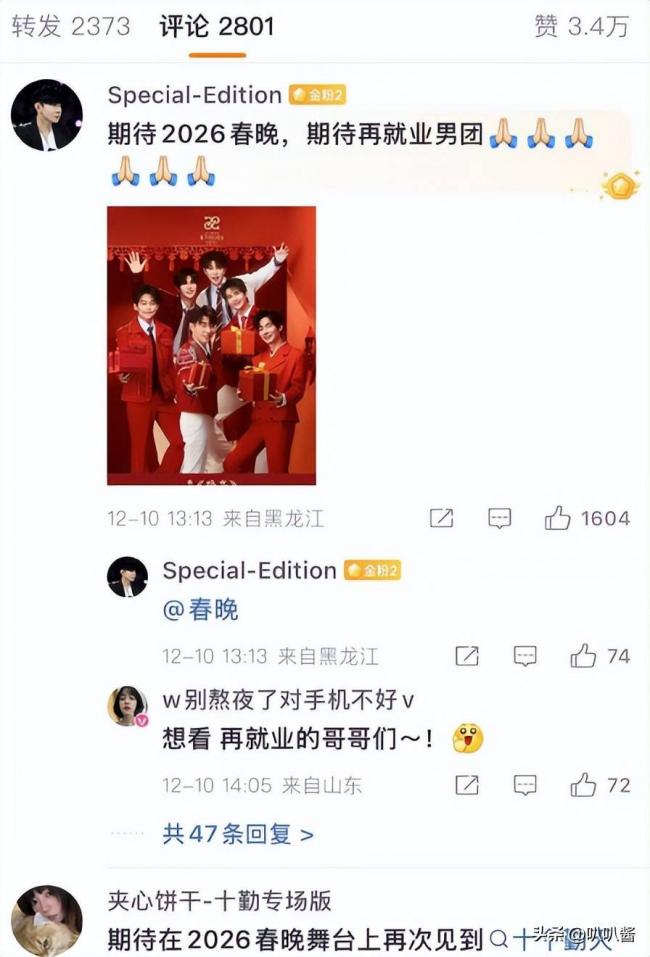Image resolution: width=650 pixels, height=957 pixels.
Task: Open the red group poster image
Action: click(x=211, y=345)
